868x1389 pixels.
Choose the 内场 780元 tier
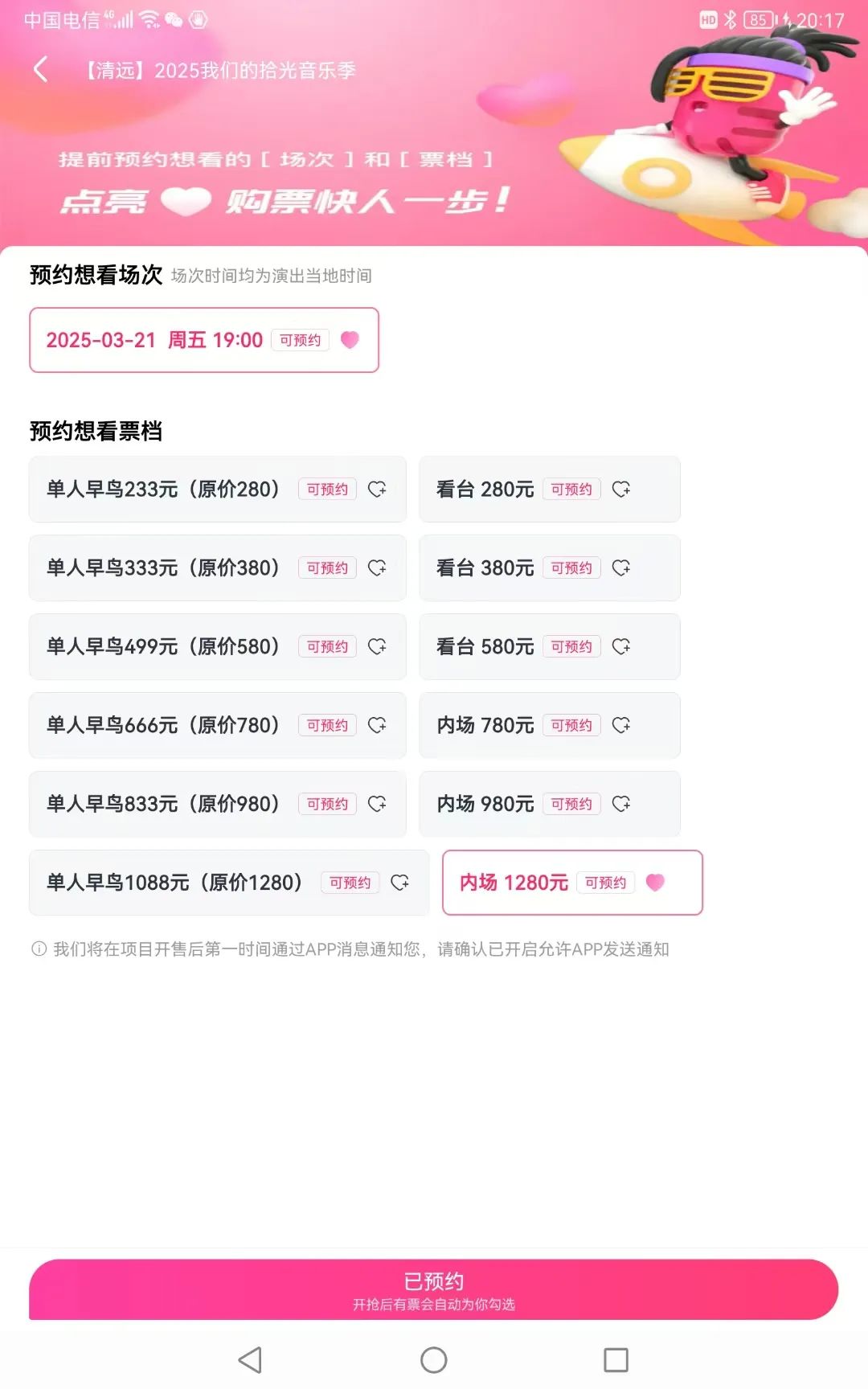pyautogui.click(x=550, y=726)
